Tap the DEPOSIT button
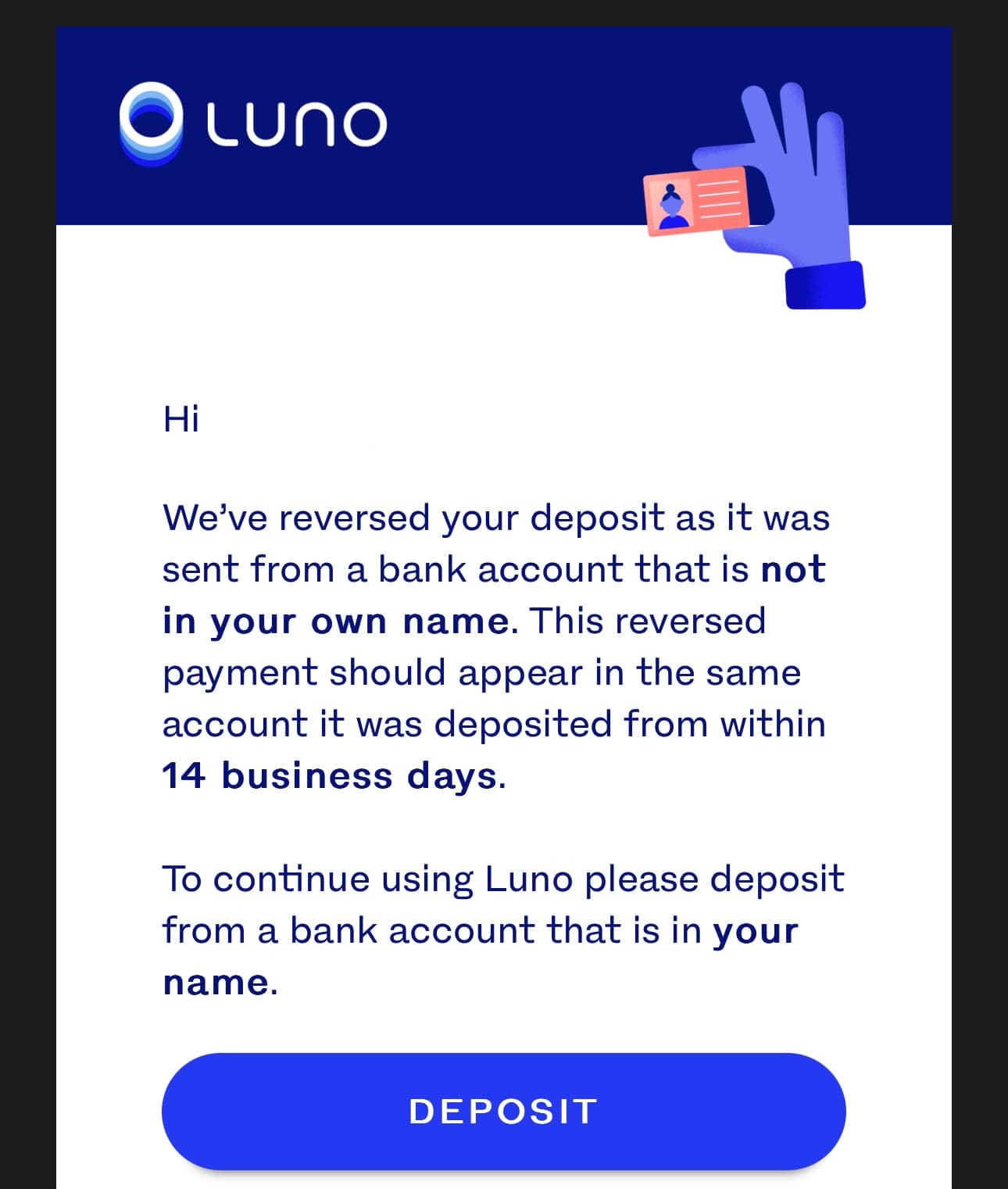Screen dimensions: 1008x1189 pos(503,1111)
